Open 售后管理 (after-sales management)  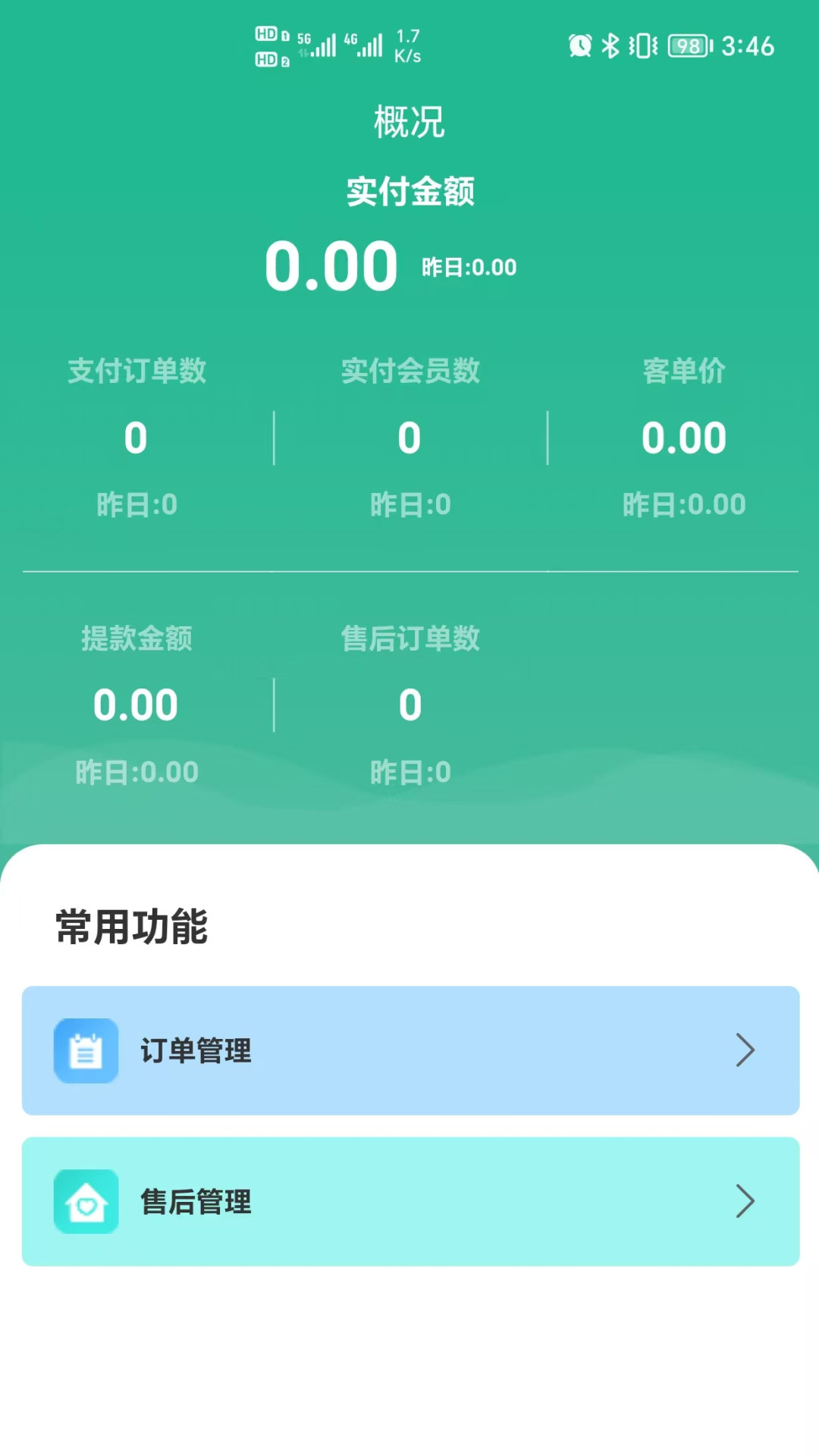[410, 1201]
